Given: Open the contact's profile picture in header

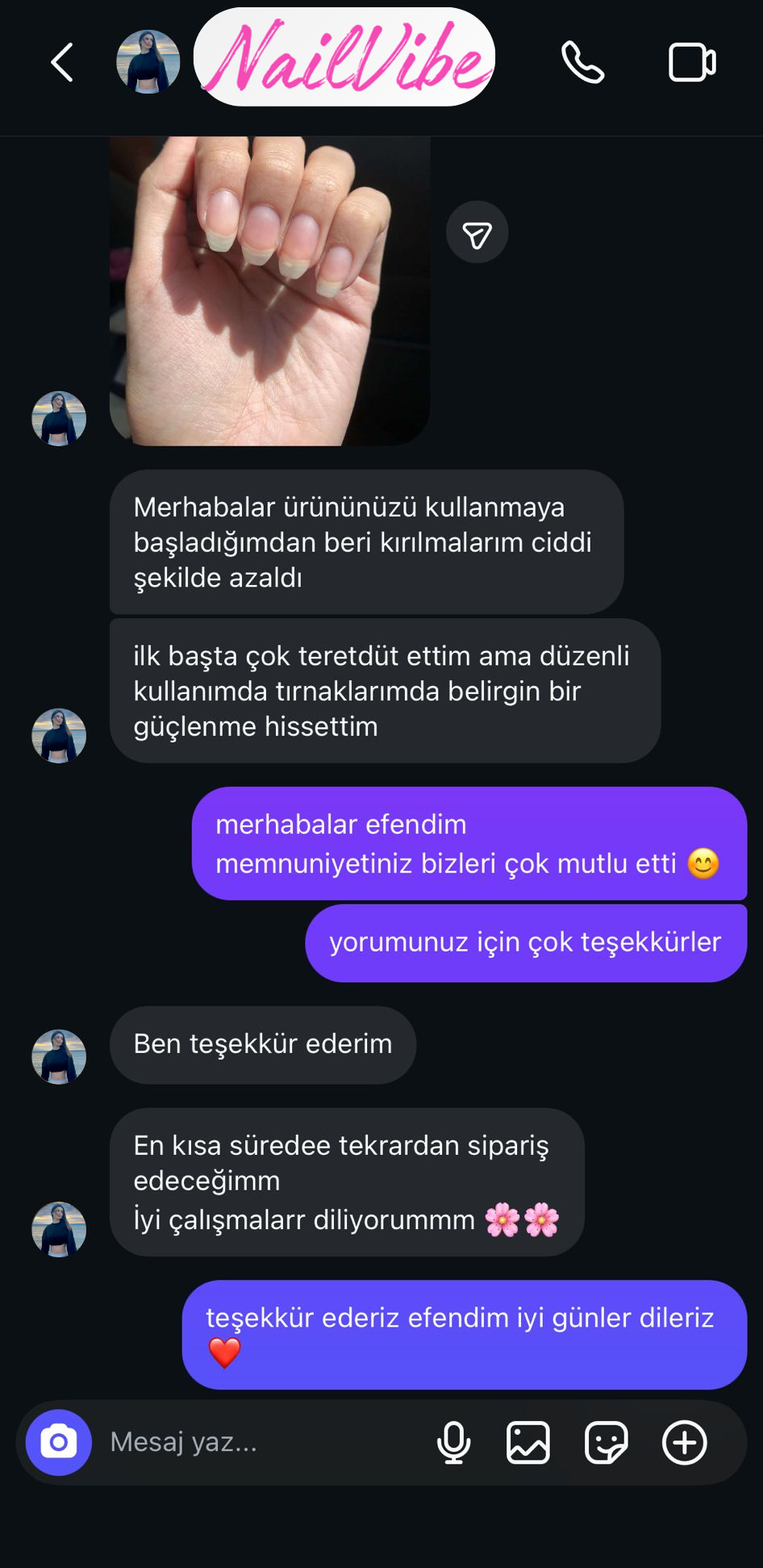Looking at the screenshot, I should point(148,62).
